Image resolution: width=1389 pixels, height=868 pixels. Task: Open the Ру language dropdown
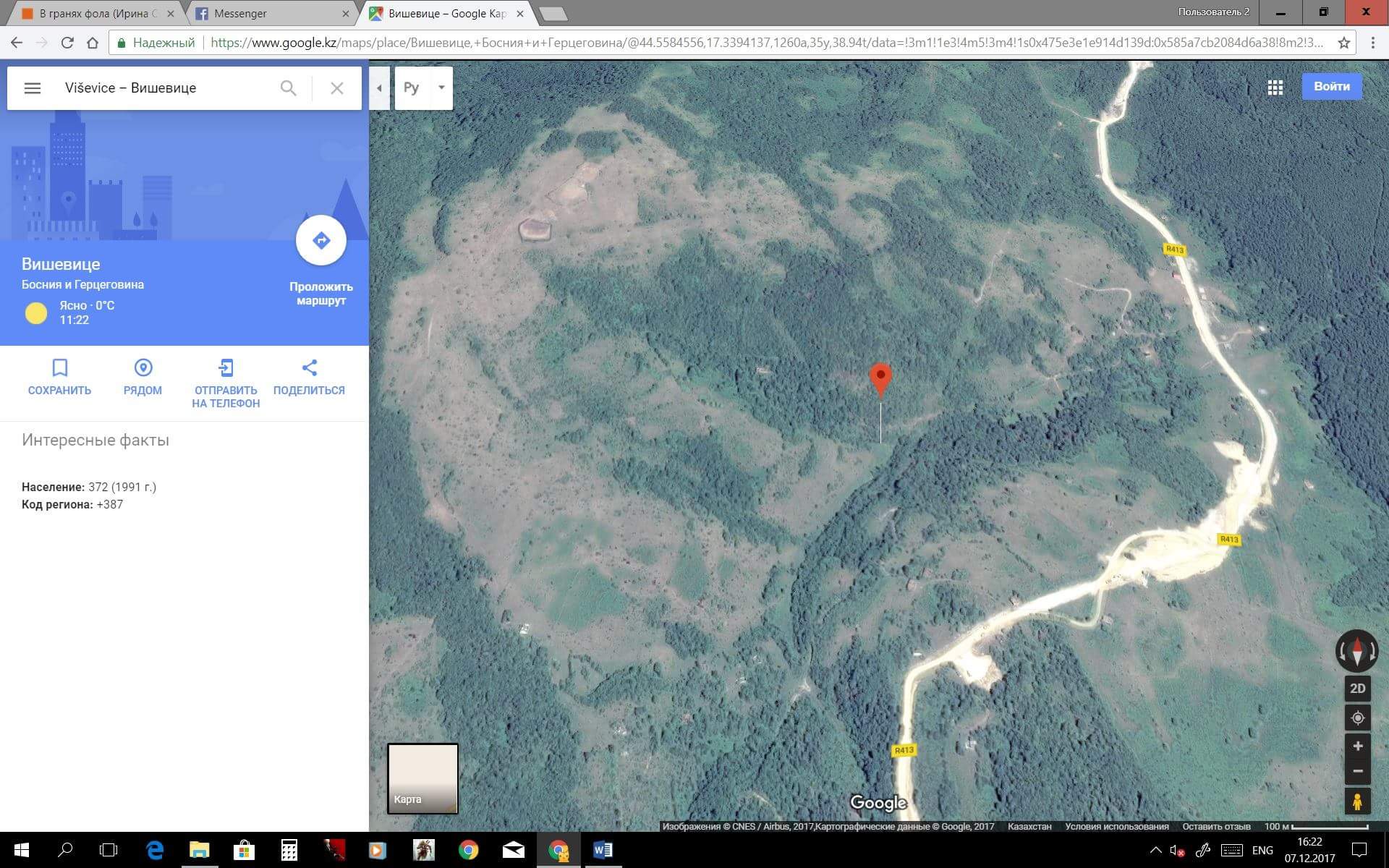tap(424, 88)
